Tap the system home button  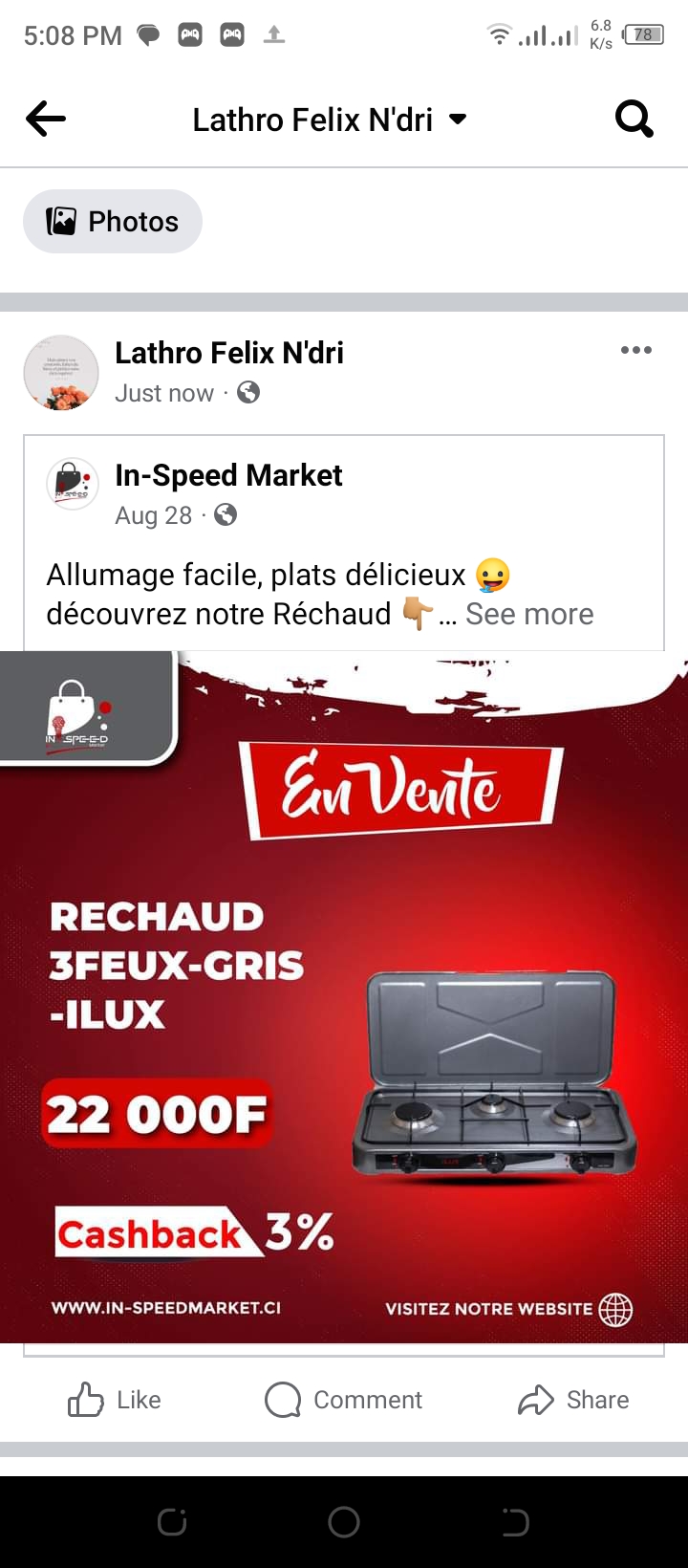click(x=344, y=1522)
